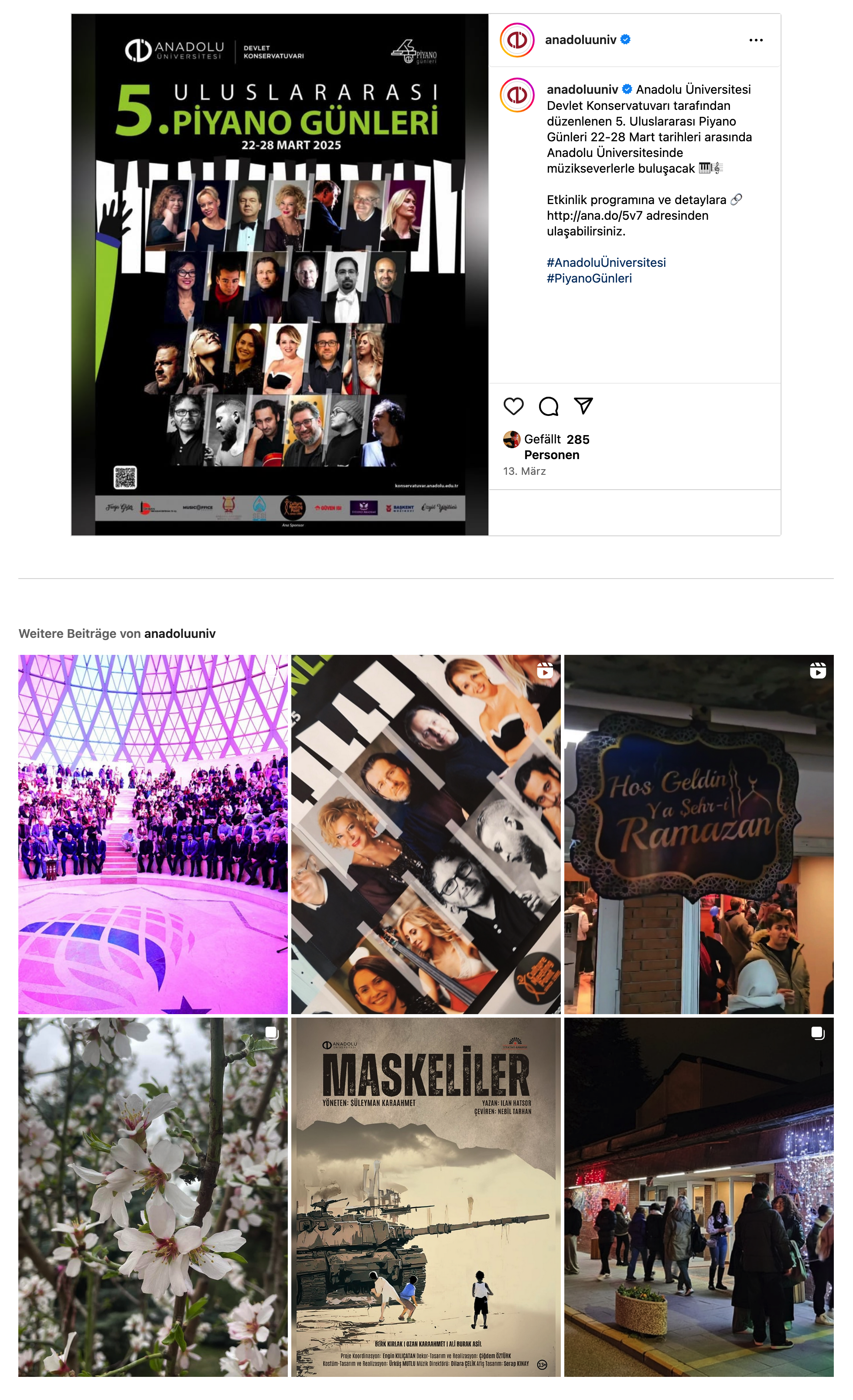
Task: Like the piano days post
Action: (x=513, y=406)
